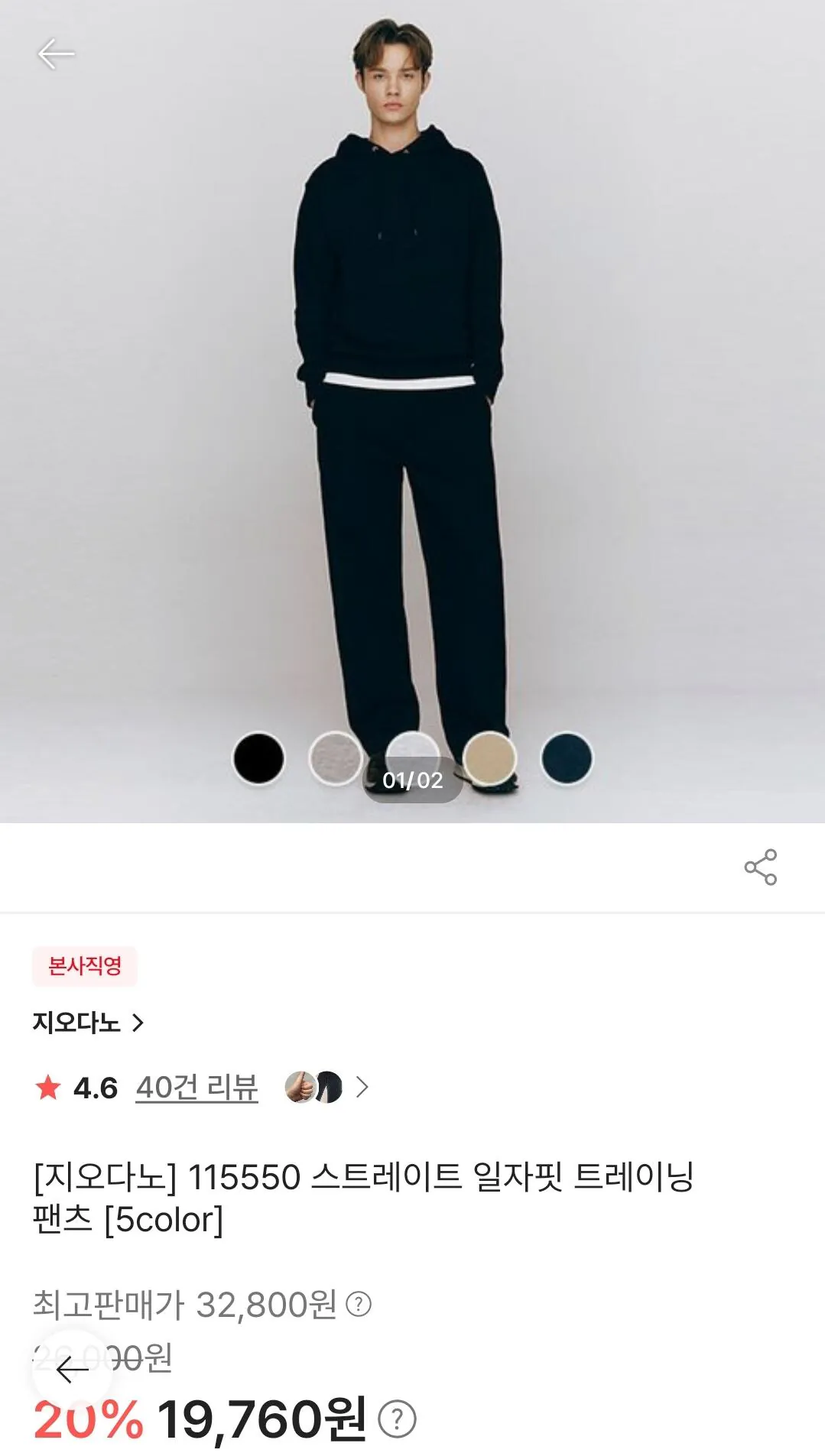Screen dimensions: 825x1456
Task: Open the 지오다노 brand page
Action: [88, 1023]
